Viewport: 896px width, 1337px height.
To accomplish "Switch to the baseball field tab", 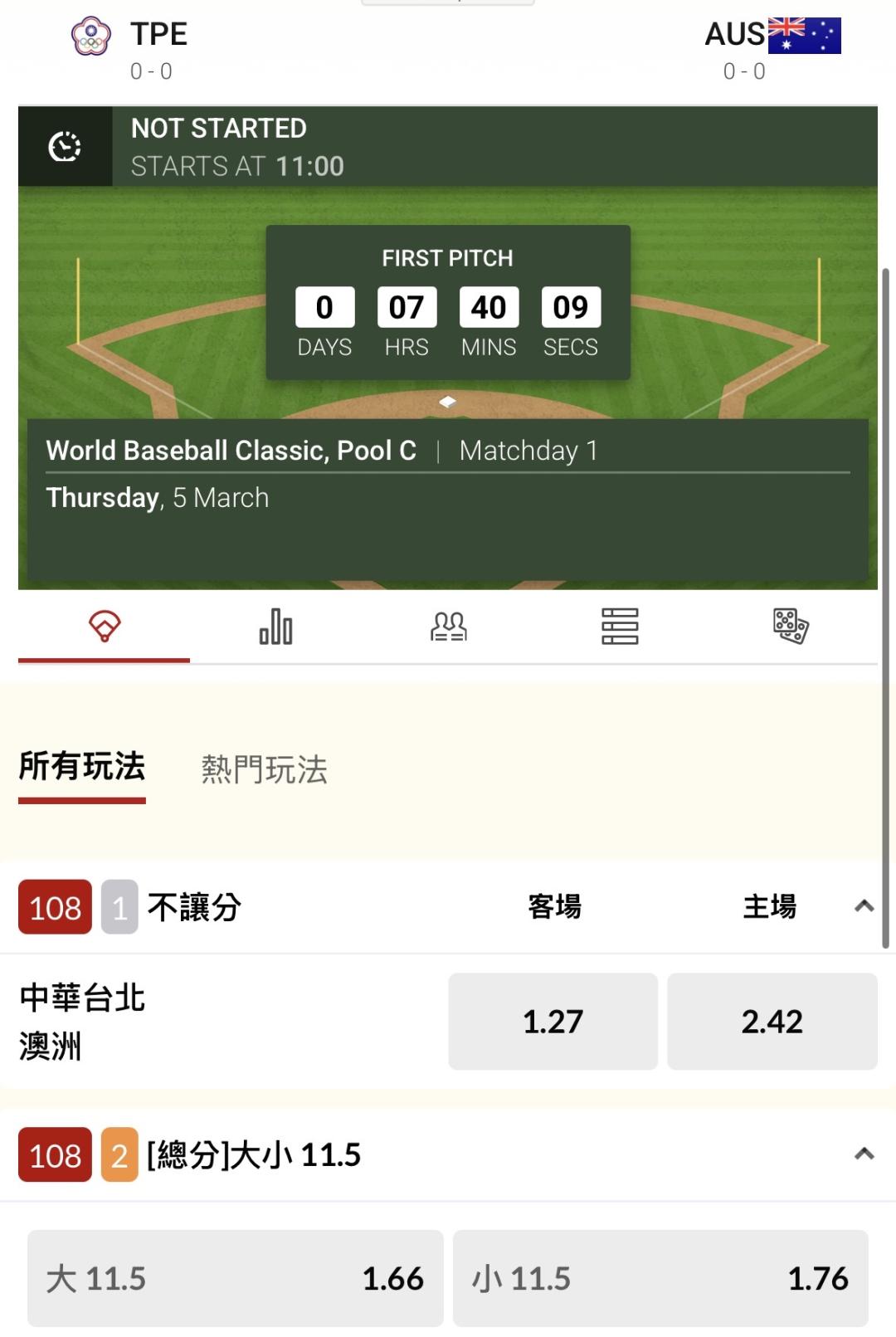I will coord(105,627).
